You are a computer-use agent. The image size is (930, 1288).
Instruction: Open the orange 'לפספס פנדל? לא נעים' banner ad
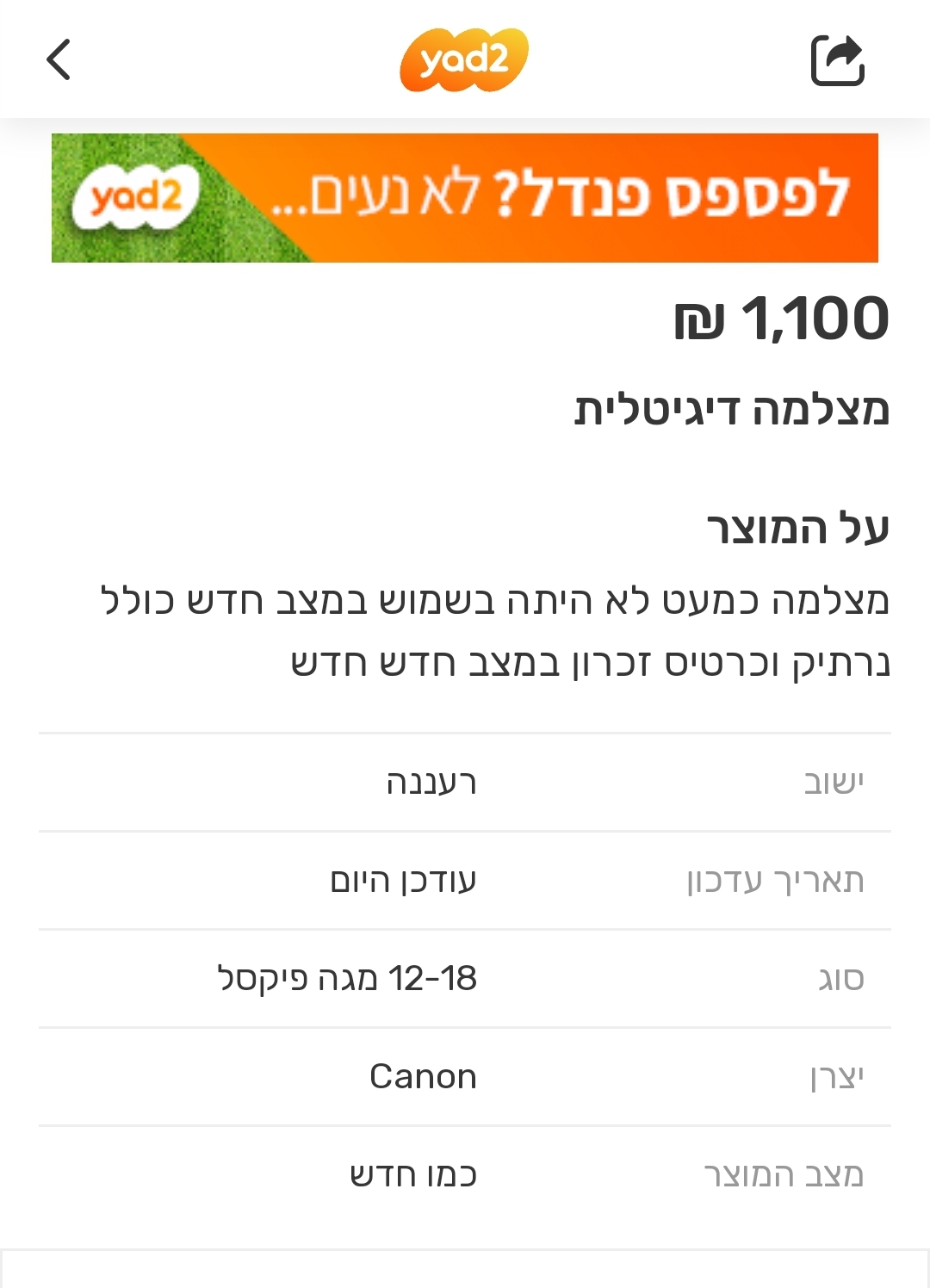pyautogui.click(x=560, y=196)
